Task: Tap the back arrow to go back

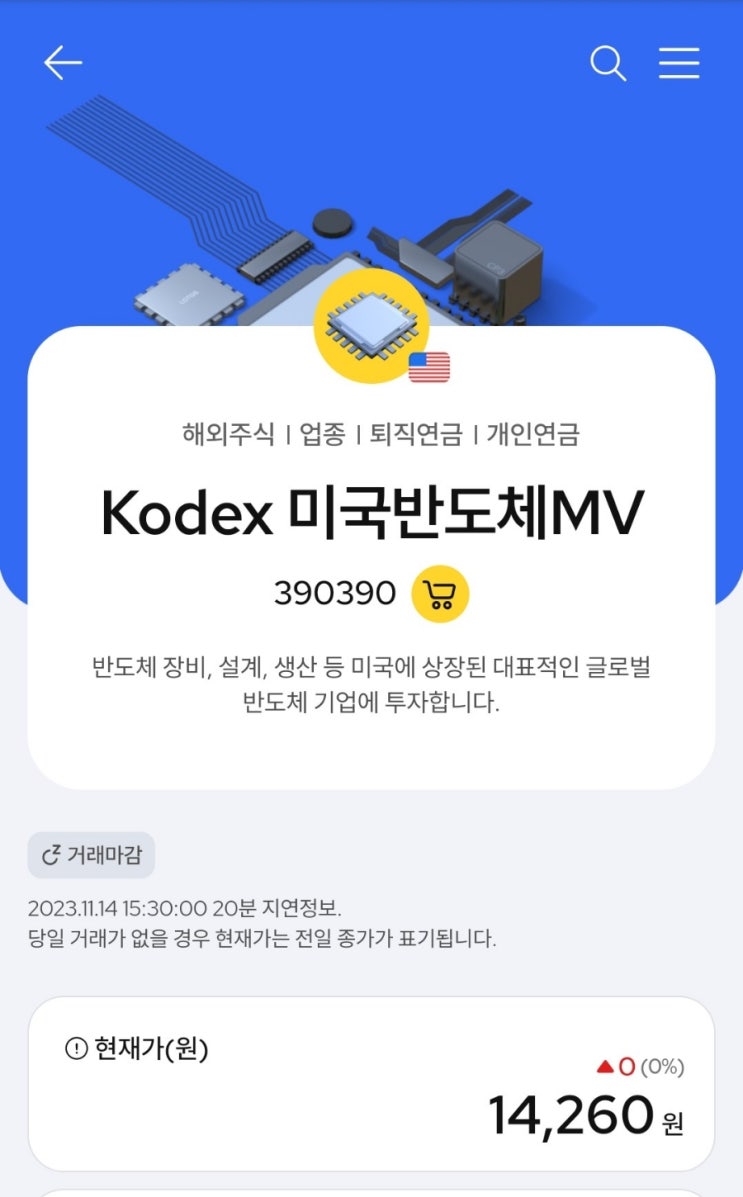Action: [62, 62]
